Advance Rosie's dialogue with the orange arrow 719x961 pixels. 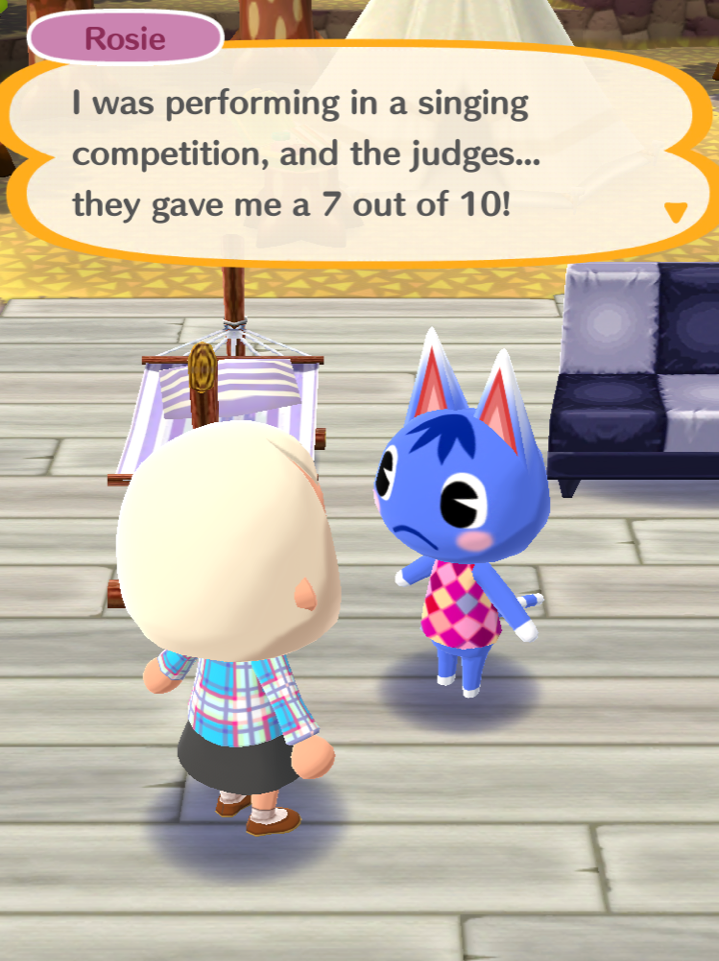676,212
